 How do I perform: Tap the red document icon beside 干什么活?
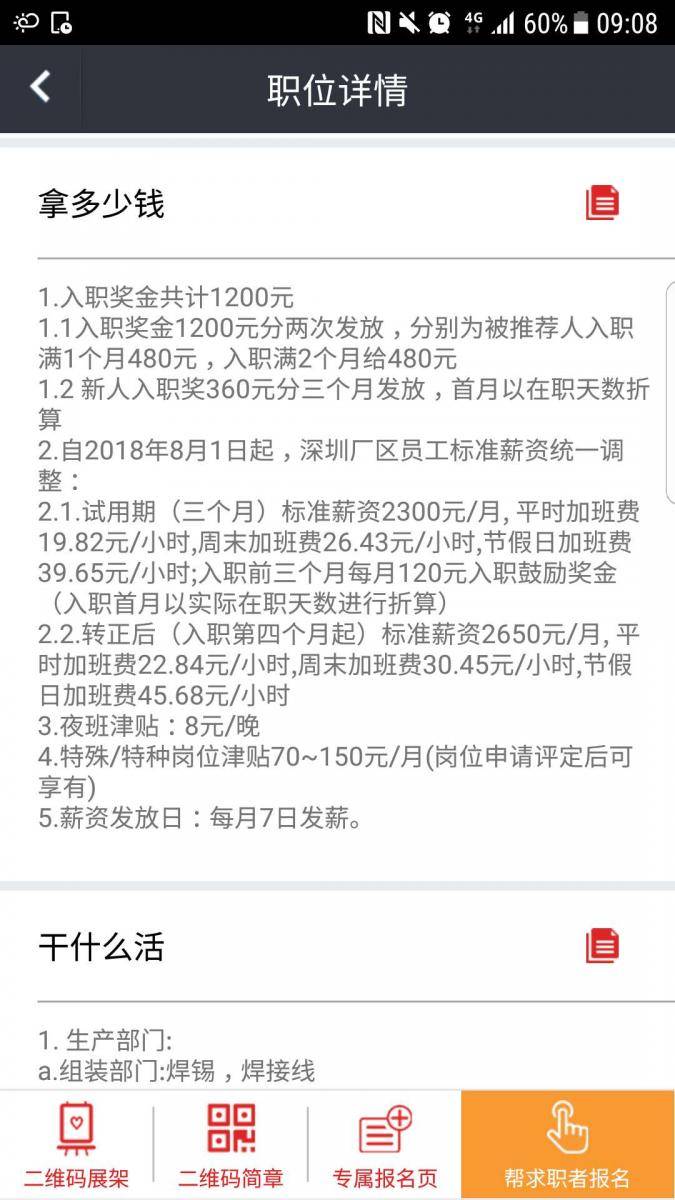602,945
